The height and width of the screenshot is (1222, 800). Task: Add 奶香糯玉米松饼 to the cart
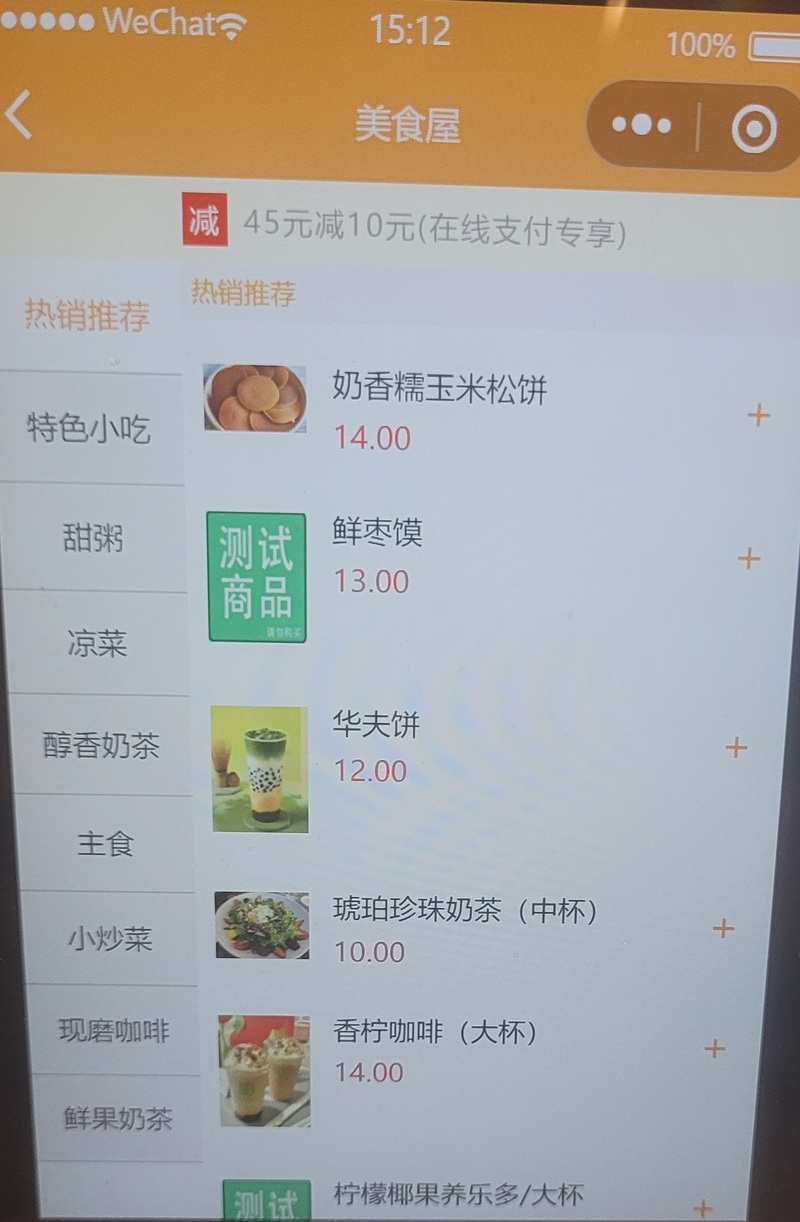pos(758,415)
